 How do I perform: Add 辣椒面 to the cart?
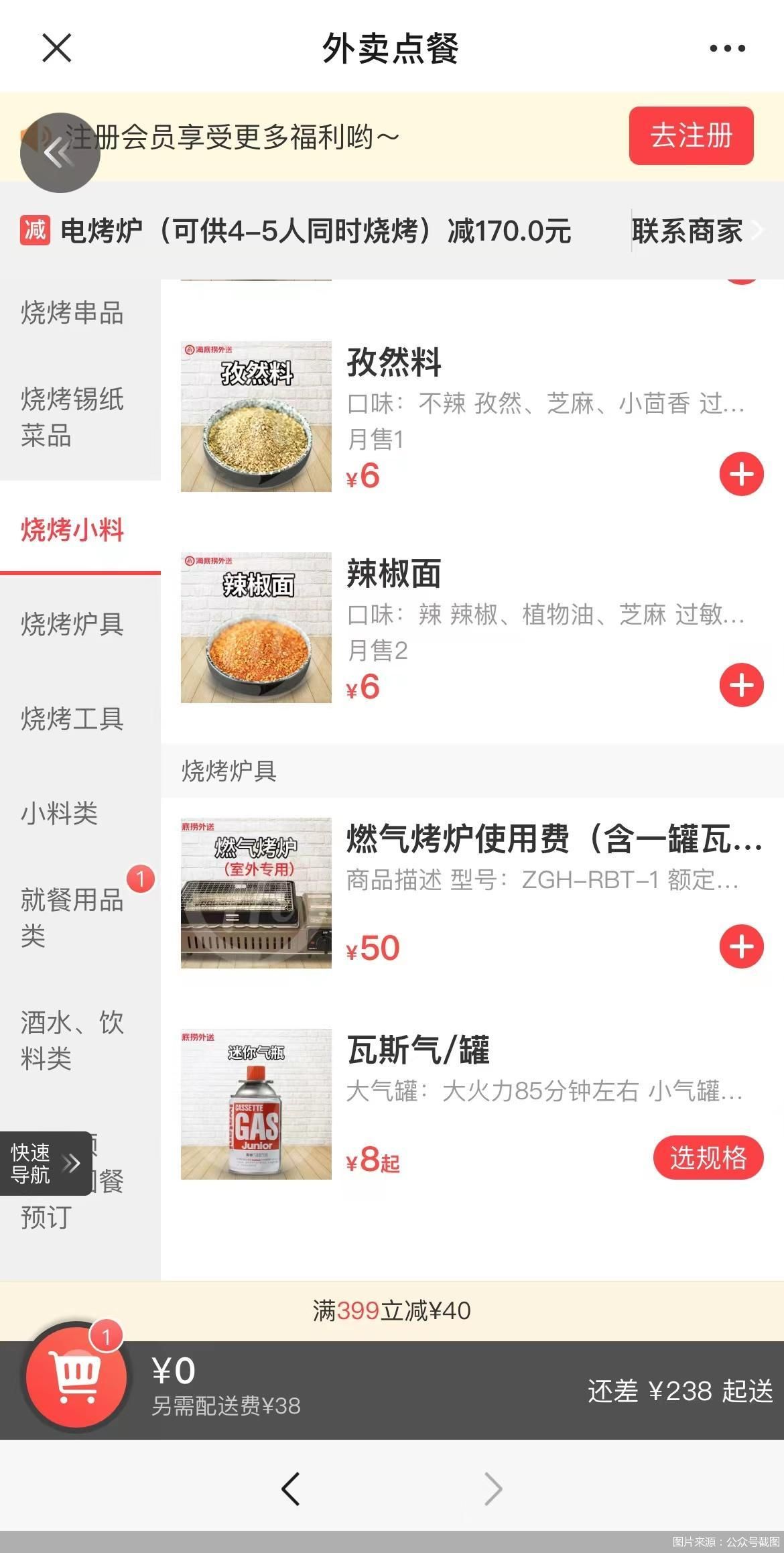tap(741, 686)
